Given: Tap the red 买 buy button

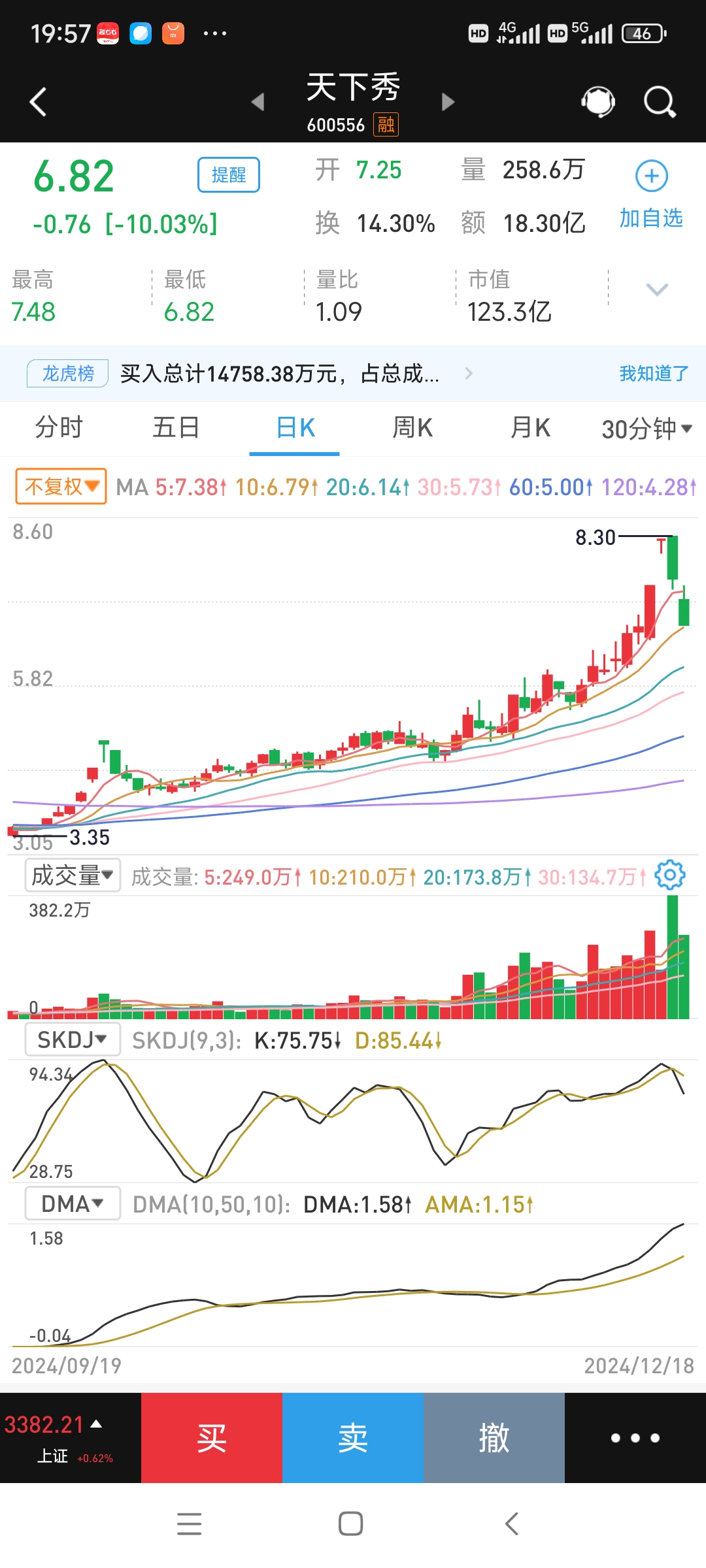Looking at the screenshot, I should pyautogui.click(x=212, y=1437).
